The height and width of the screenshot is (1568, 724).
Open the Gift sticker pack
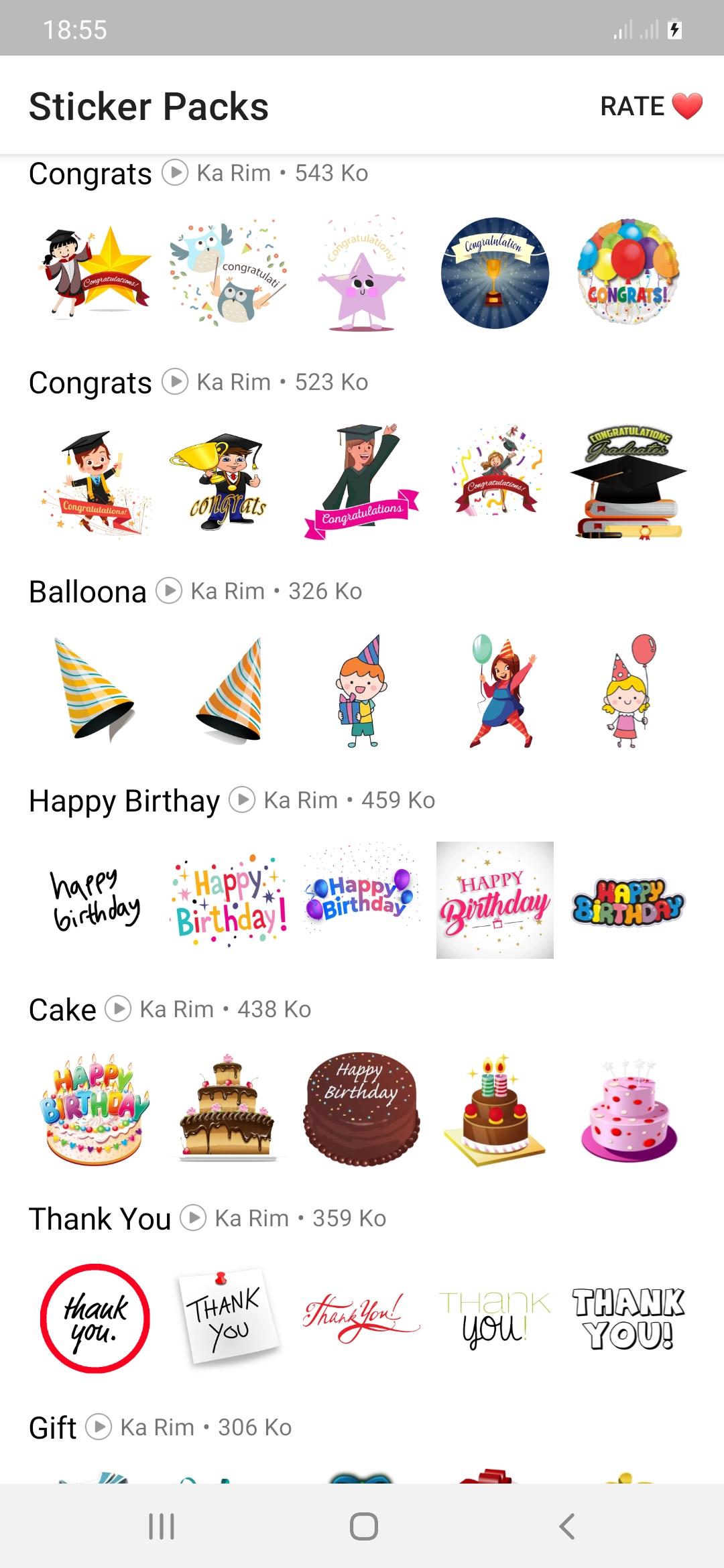tap(52, 1428)
